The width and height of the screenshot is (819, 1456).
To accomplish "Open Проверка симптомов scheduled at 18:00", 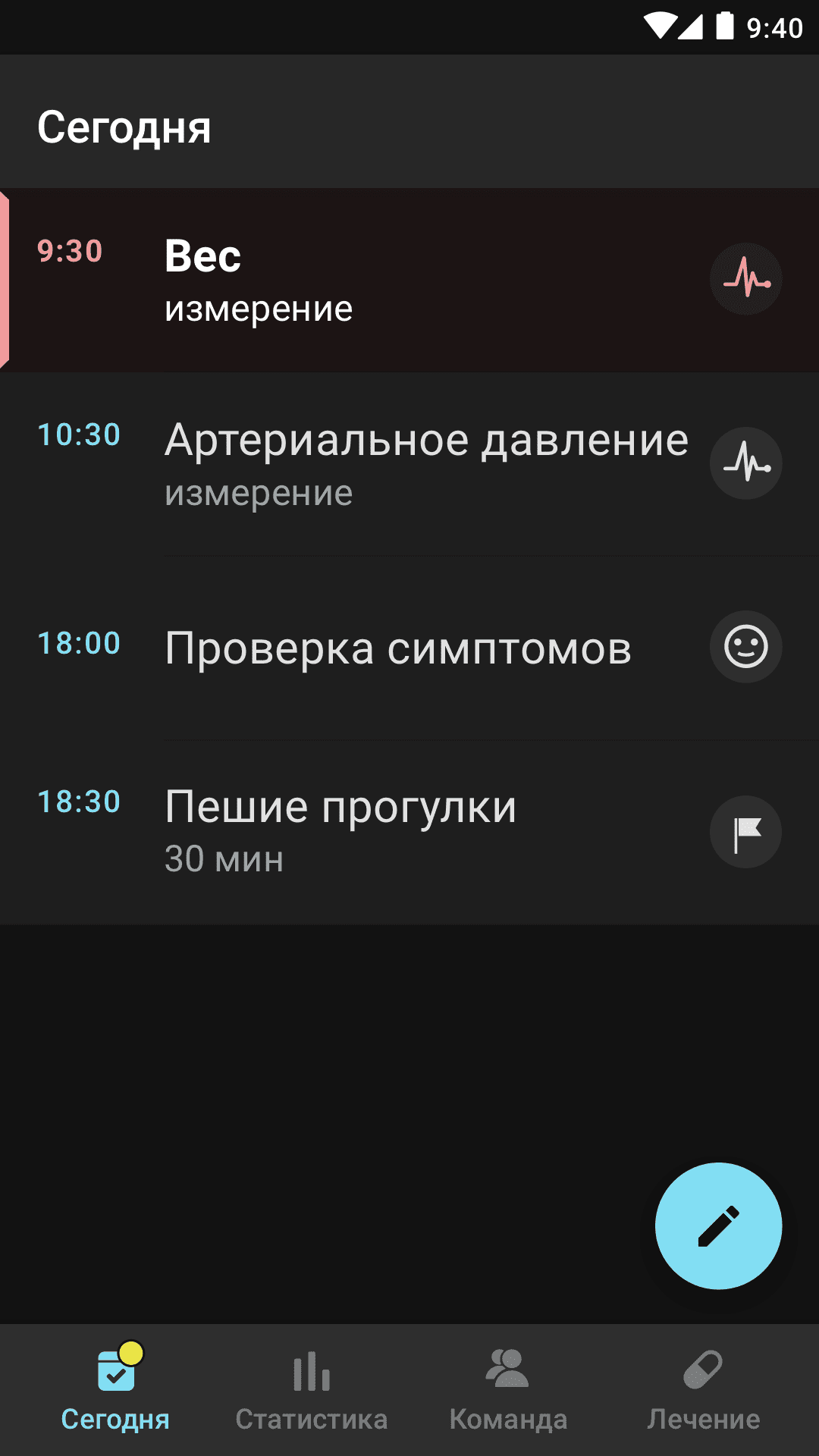I will tap(409, 647).
